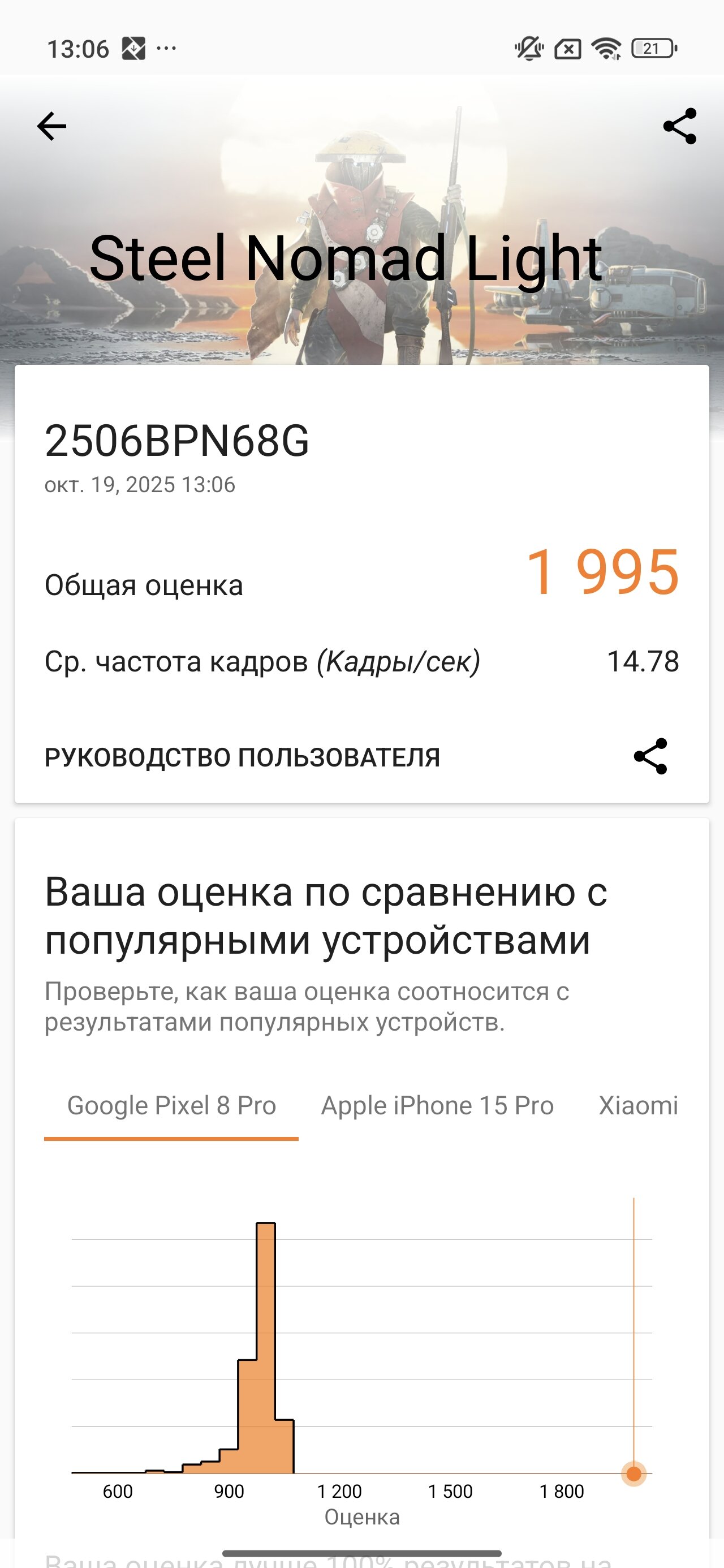Switch to Apple iPhone 15 Pro tab
This screenshot has width=724, height=1568.
tap(437, 1106)
